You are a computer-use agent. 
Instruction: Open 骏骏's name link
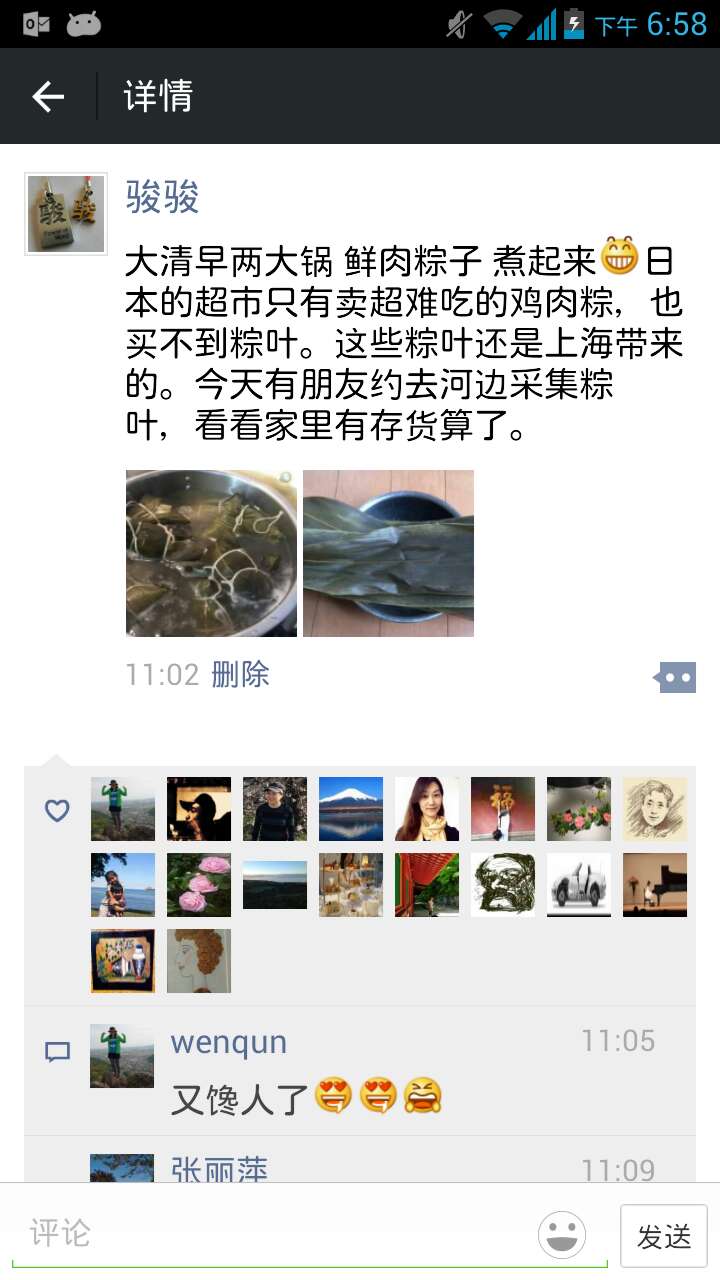point(162,197)
